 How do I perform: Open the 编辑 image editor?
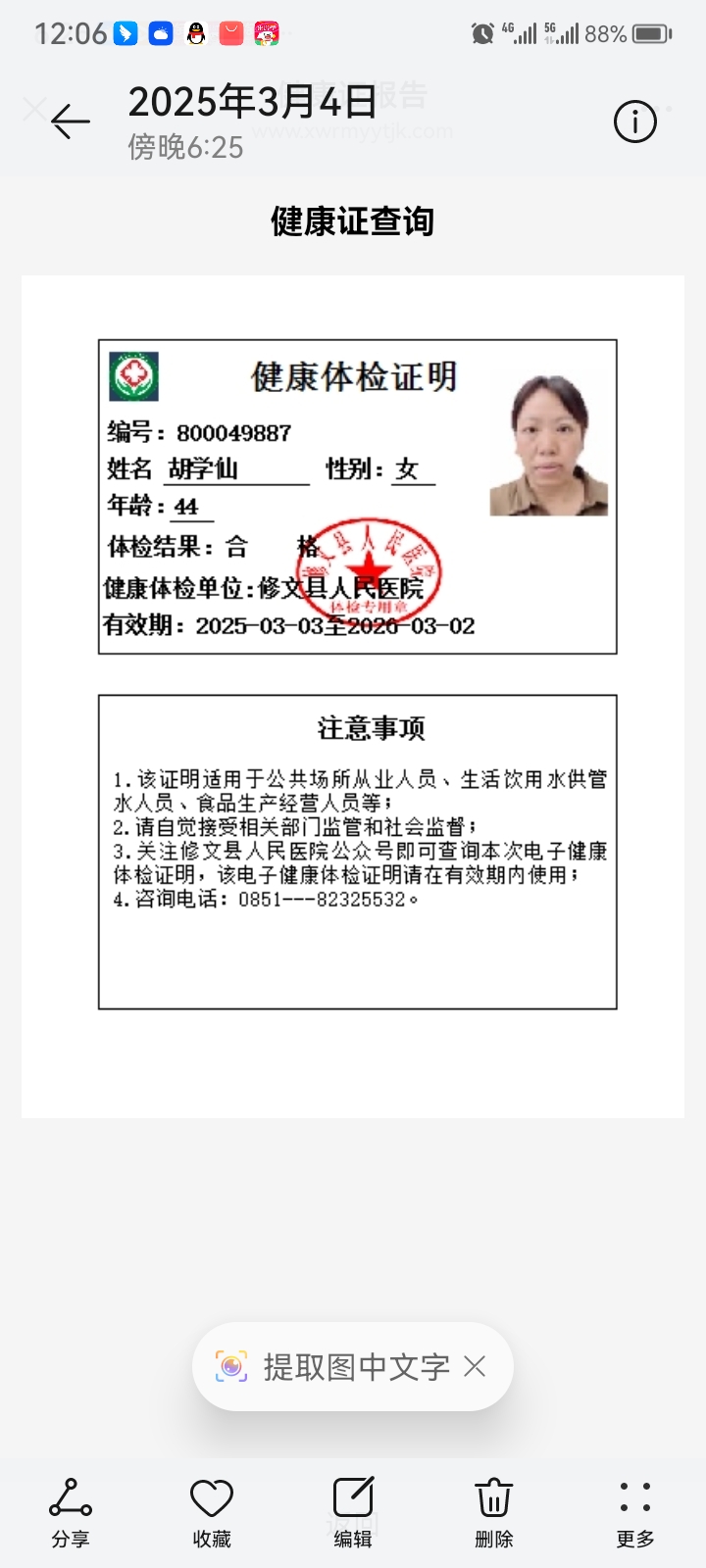click(x=353, y=1511)
